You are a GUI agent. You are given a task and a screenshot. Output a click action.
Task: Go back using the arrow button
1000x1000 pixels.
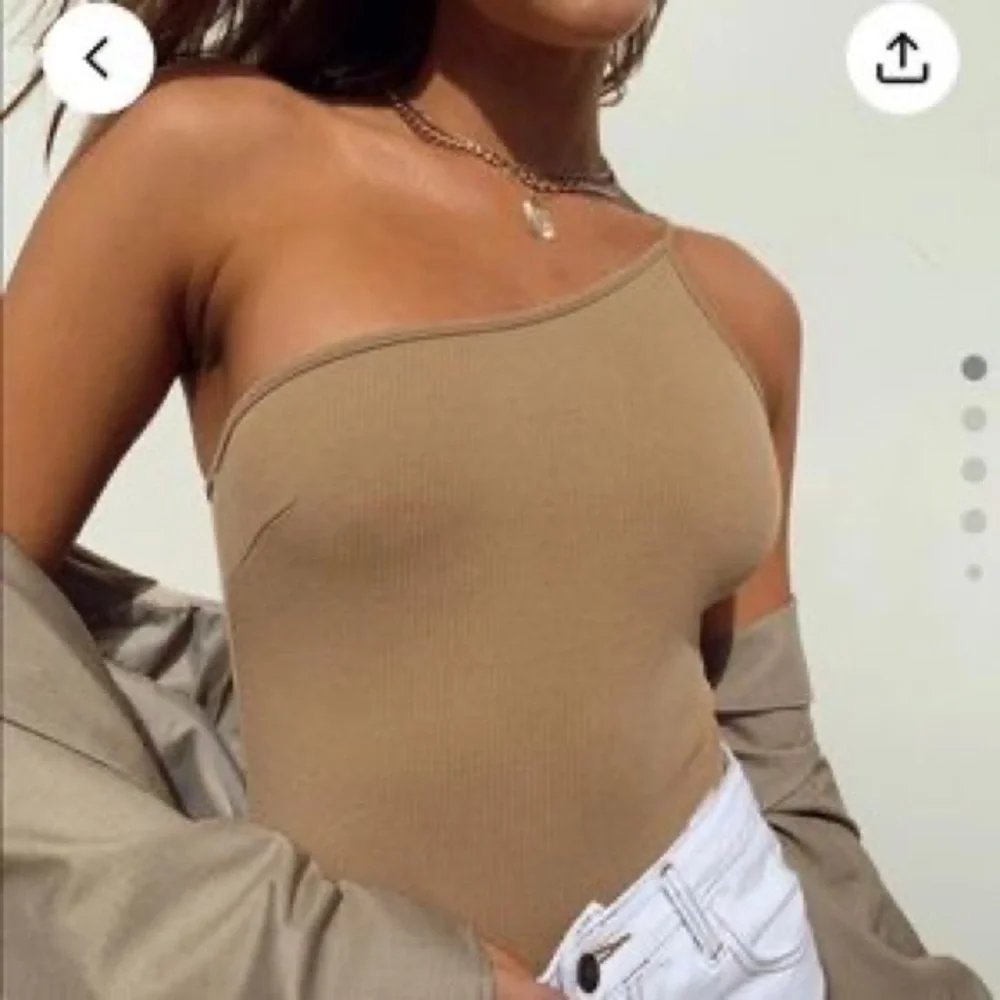tap(98, 58)
